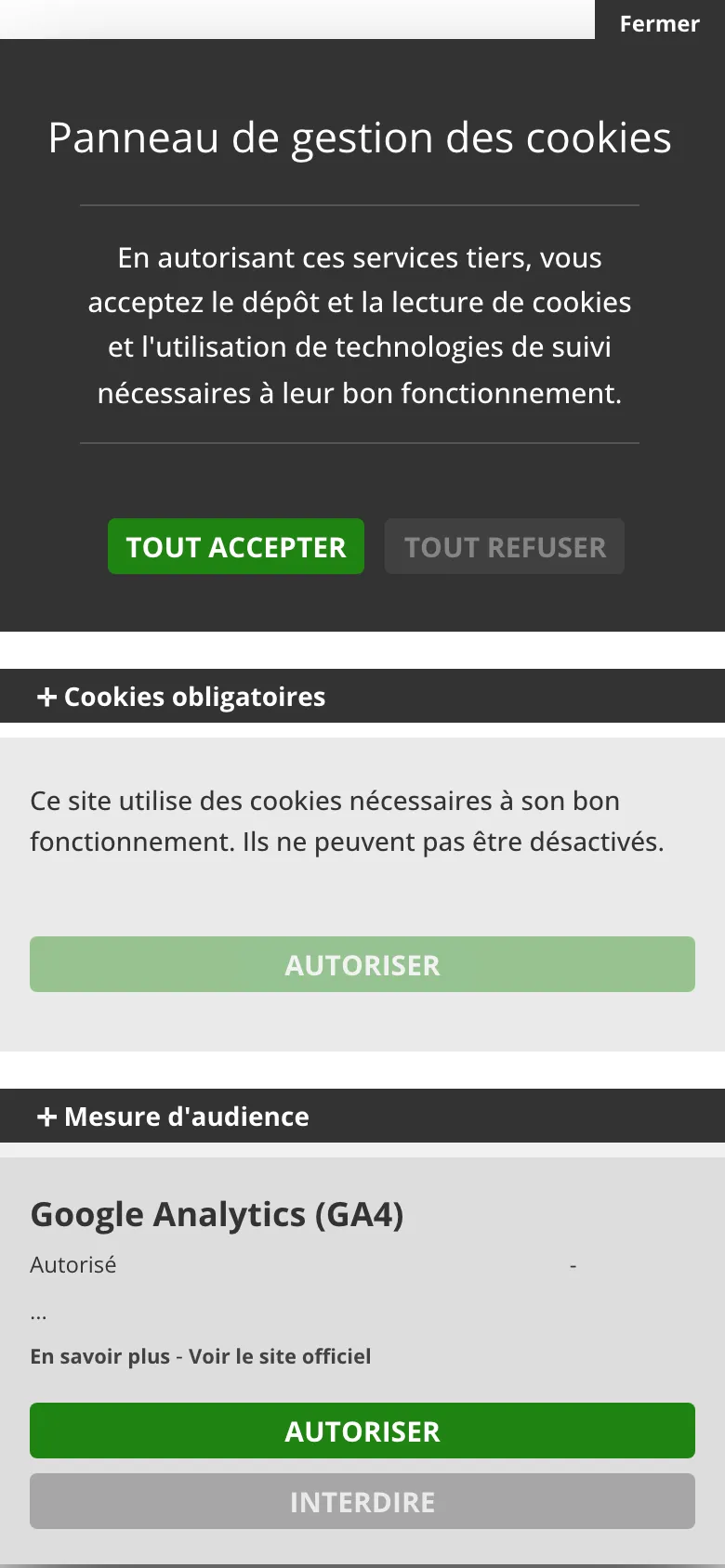Image resolution: width=725 pixels, height=1568 pixels.
Task: Close the cookie panel with Fermer
Action: coord(659,23)
